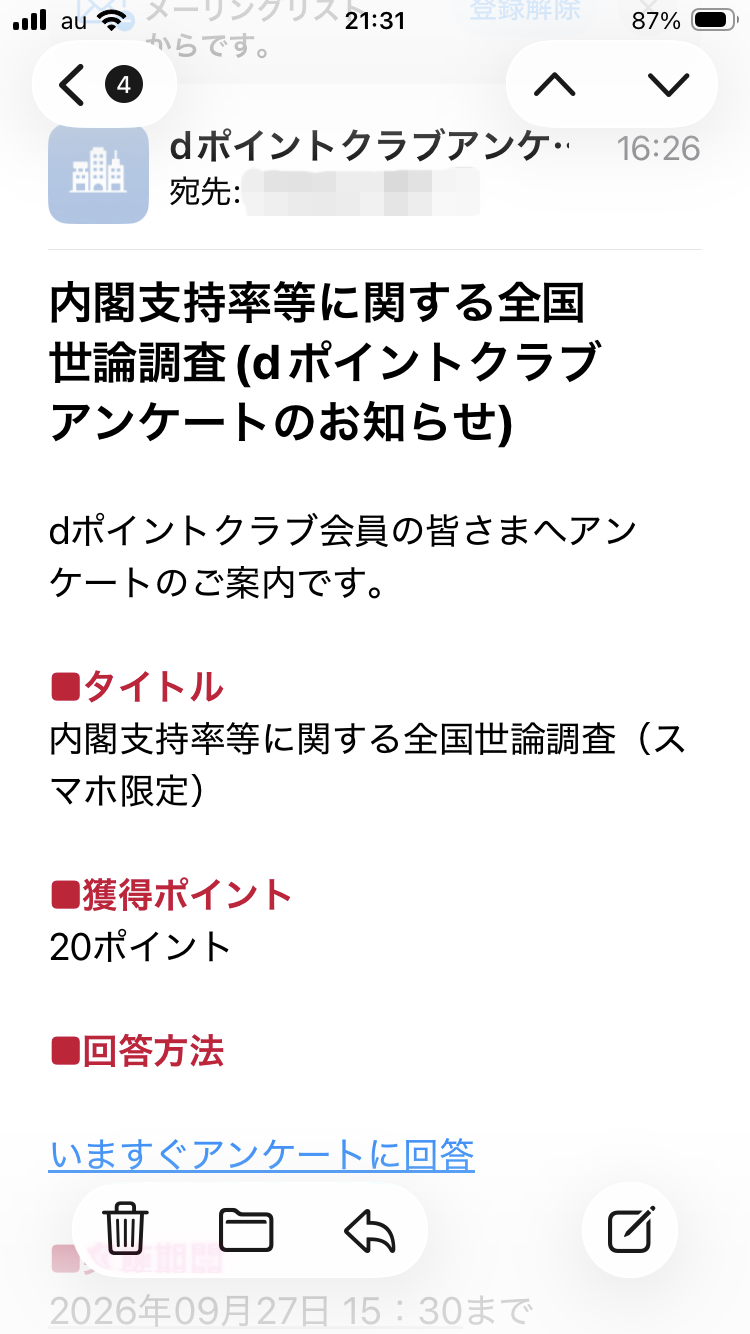Jump to the next message arrow

tap(669, 85)
